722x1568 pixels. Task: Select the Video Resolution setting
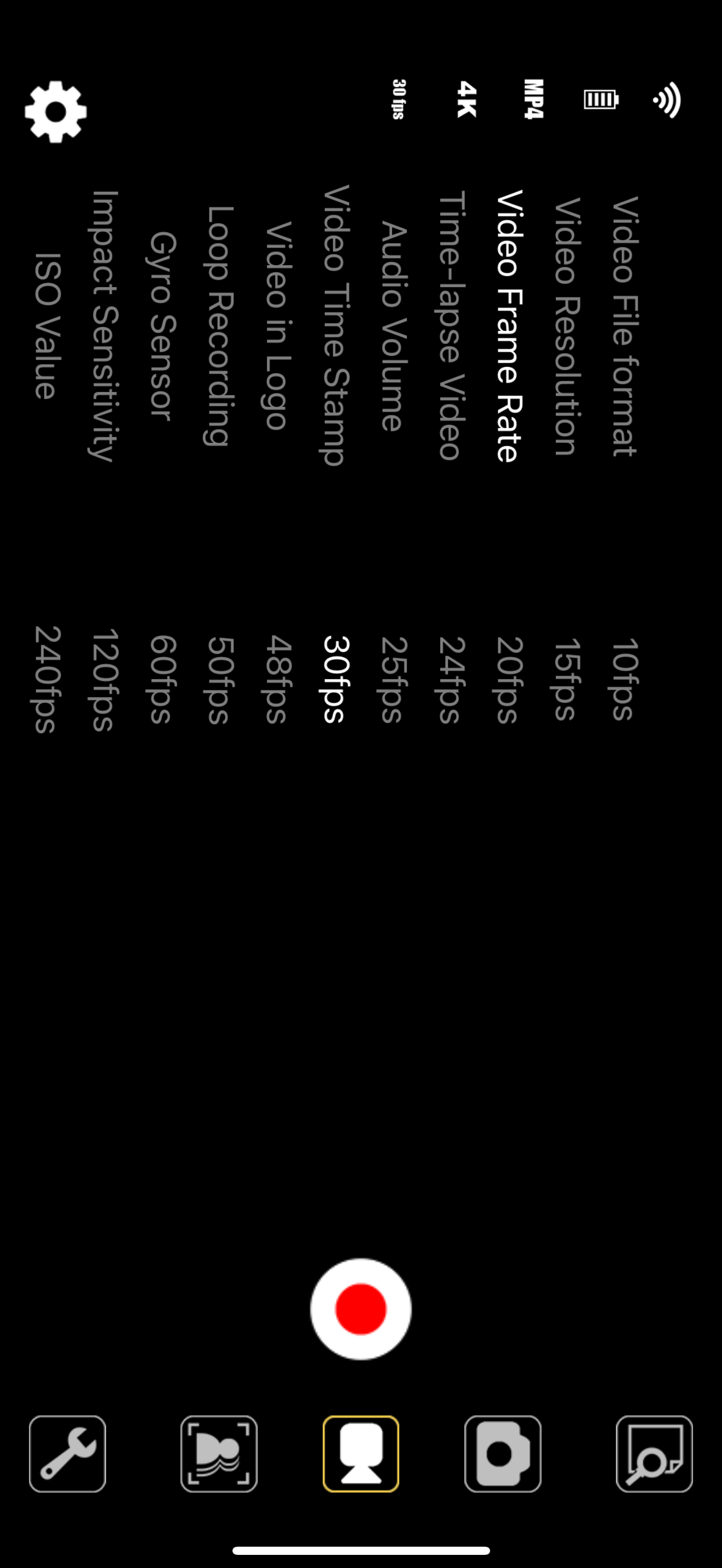(x=567, y=326)
